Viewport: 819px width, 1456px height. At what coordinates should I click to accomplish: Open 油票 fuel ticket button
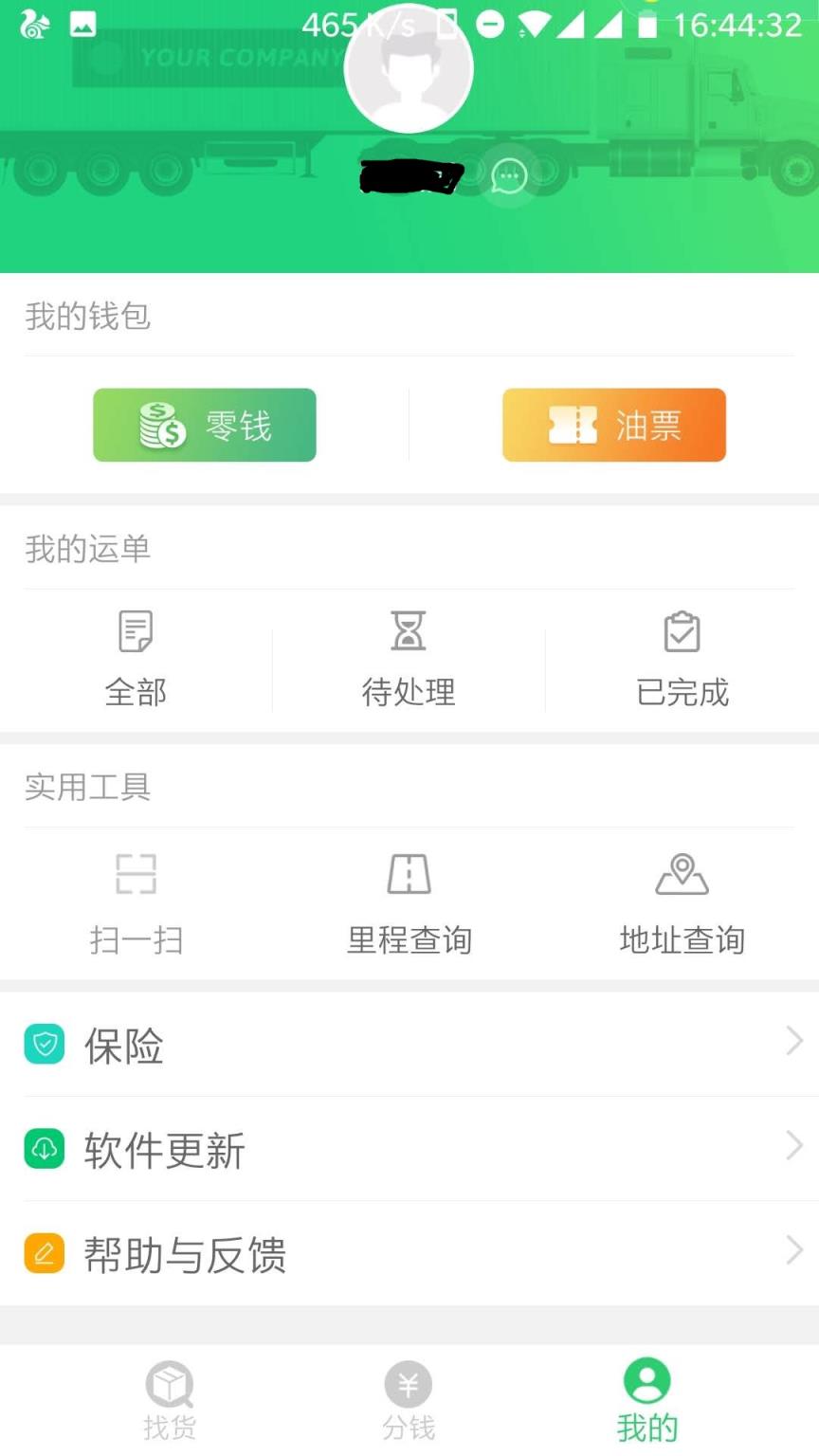click(x=613, y=425)
